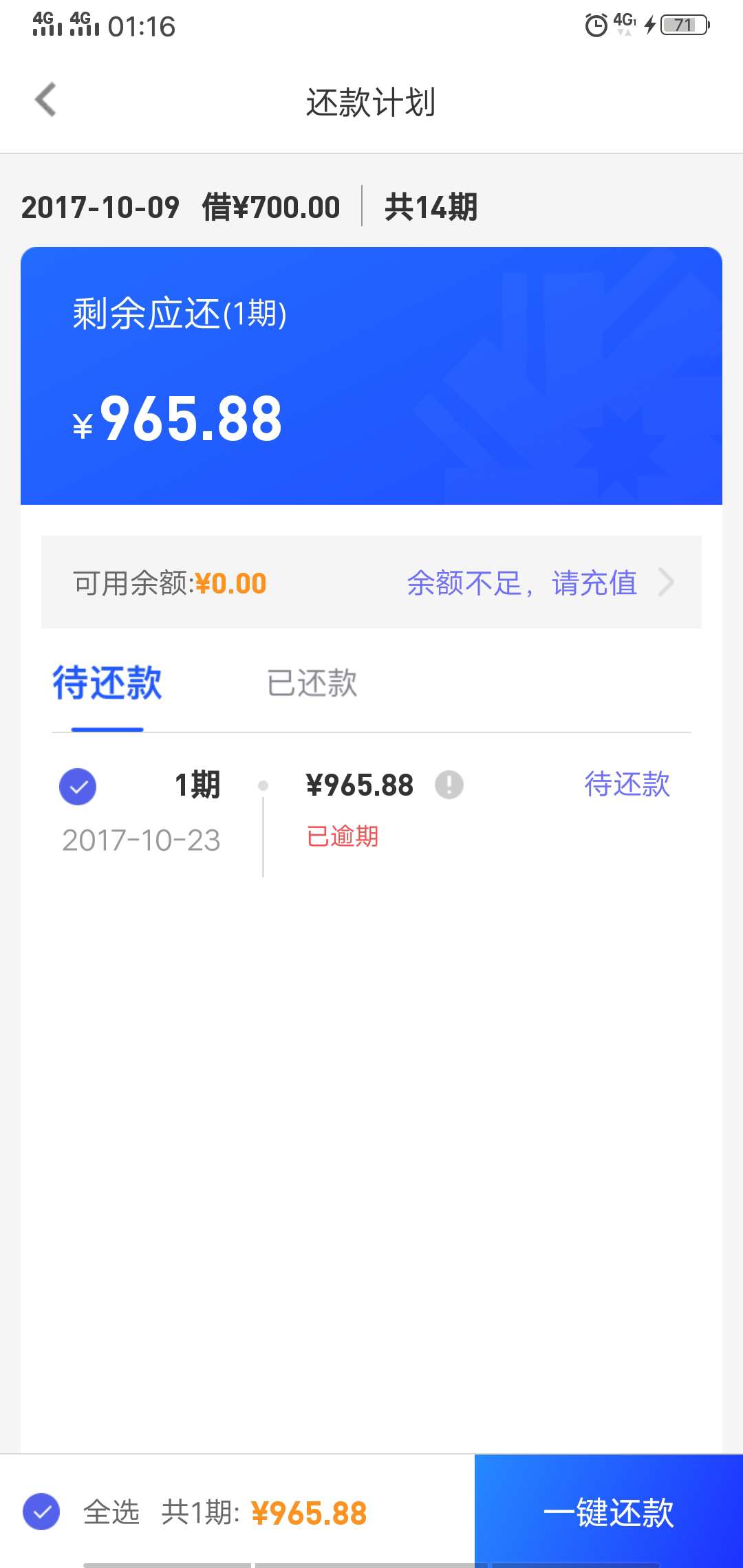Go back from the 还款计划 page
The width and height of the screenshot is (743, 1568).
[x=45, y=100]
